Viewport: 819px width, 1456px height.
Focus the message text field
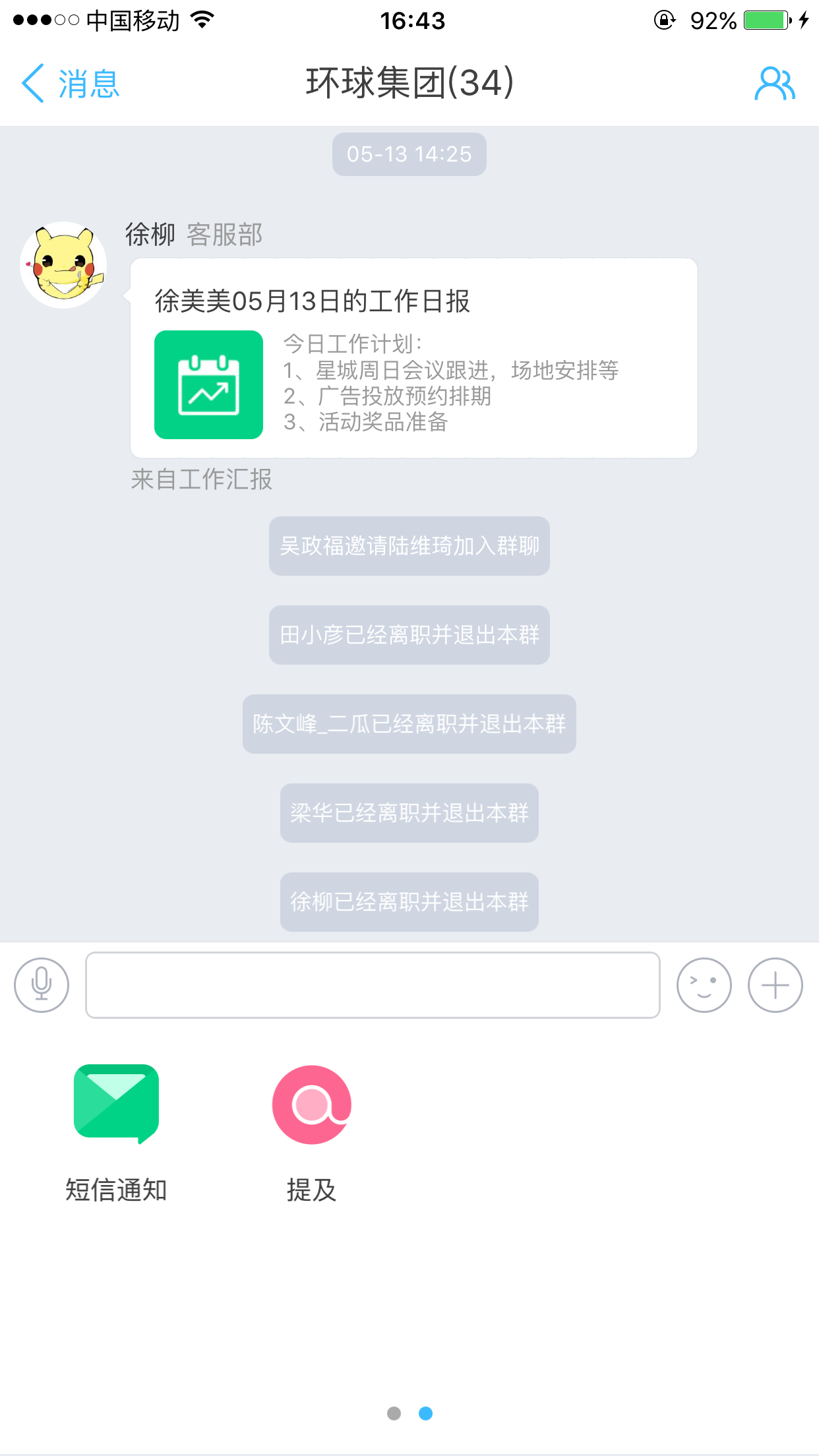pyautogui.click(x=373, y=985)
